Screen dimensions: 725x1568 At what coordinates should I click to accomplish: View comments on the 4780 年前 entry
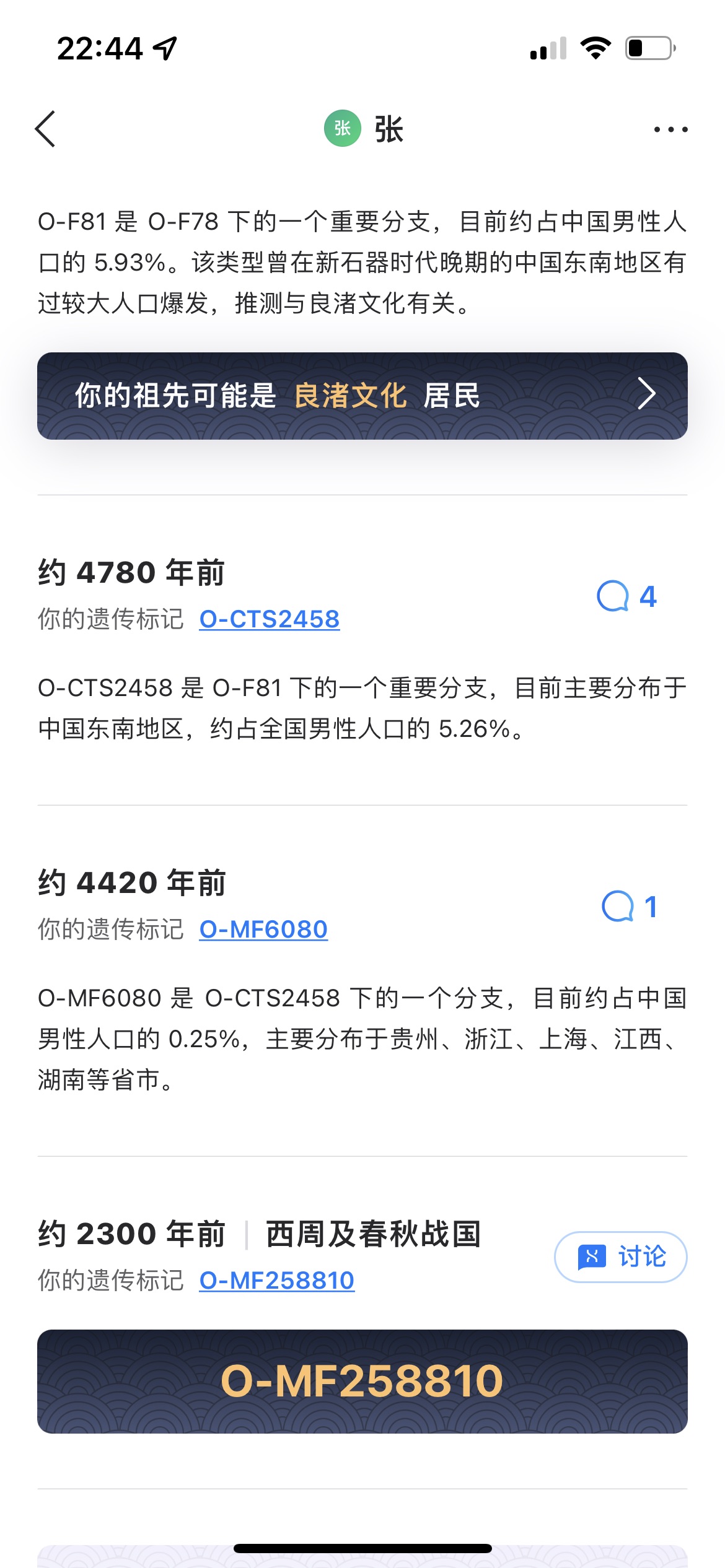[626, 596]
